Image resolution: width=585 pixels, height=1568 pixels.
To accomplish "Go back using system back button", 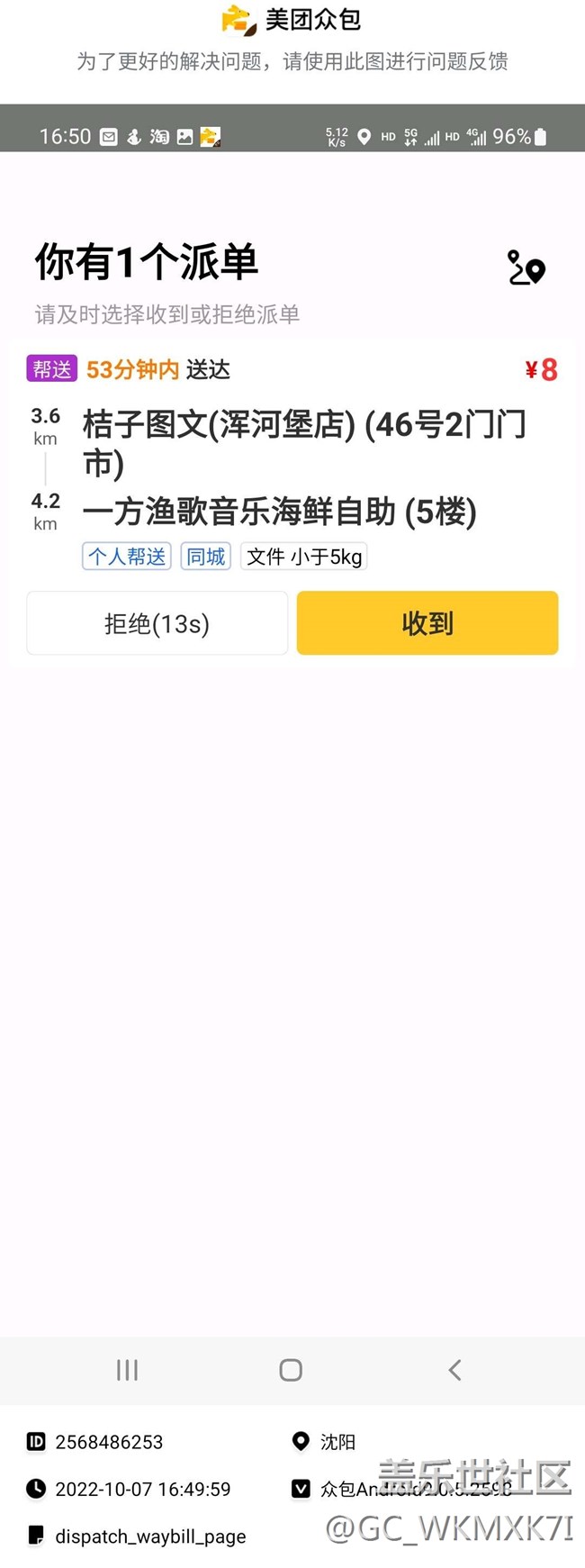I will pyautogui.click(x=454, y=1370).
